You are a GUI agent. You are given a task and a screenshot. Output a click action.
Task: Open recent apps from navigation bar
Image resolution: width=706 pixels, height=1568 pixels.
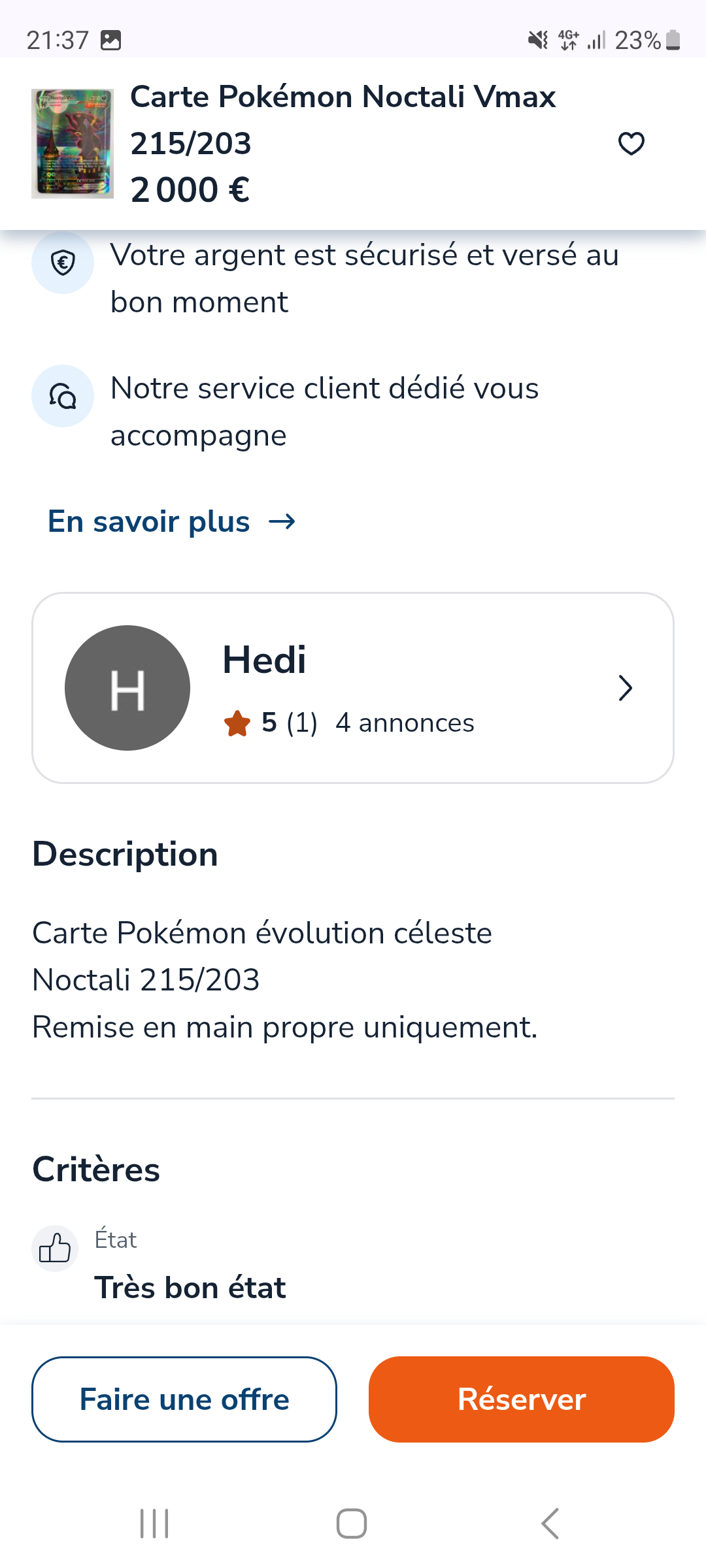pos(154,1524)
